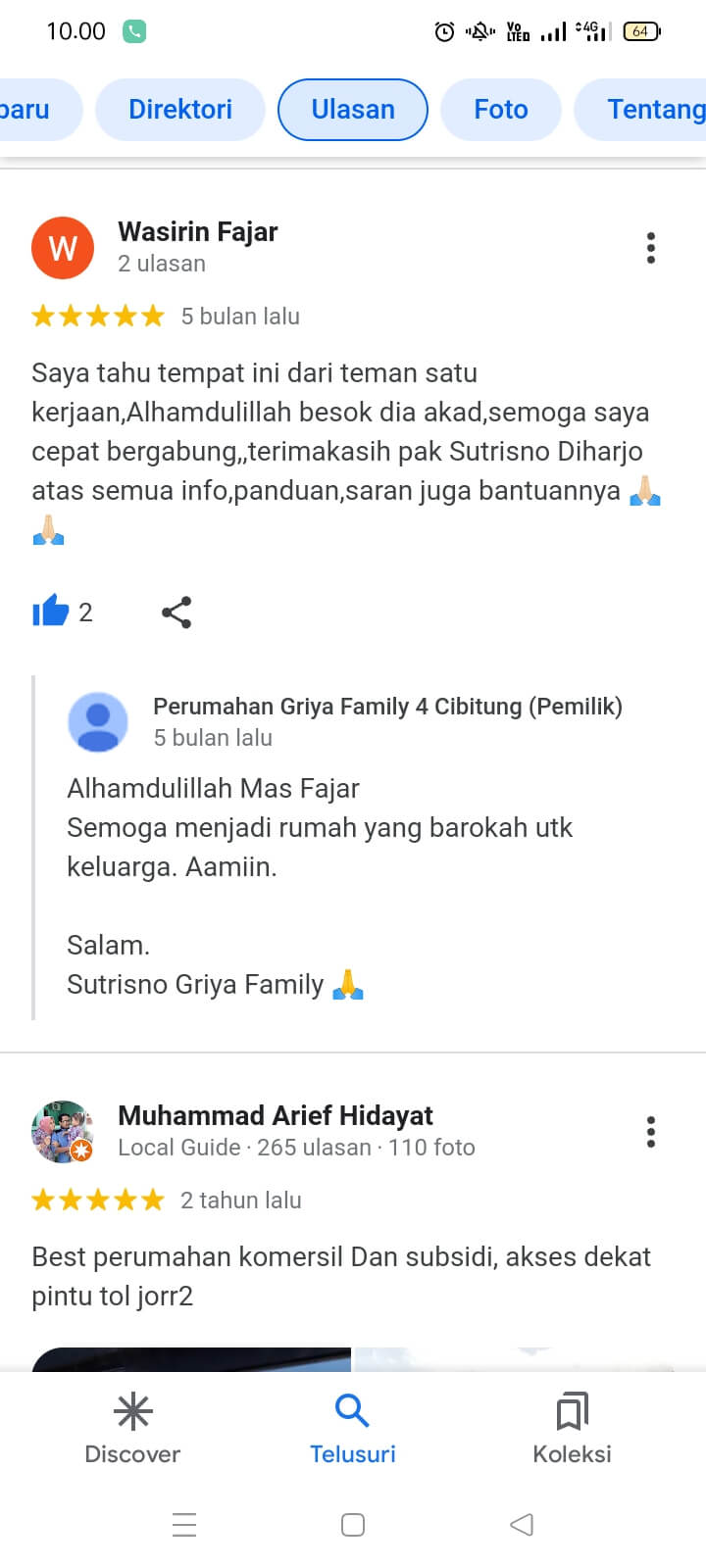This screenshot has width=706, height=1568.
Task: Open overflow menu on Wasirin Fajar's review
Action: tap(650, 248)
